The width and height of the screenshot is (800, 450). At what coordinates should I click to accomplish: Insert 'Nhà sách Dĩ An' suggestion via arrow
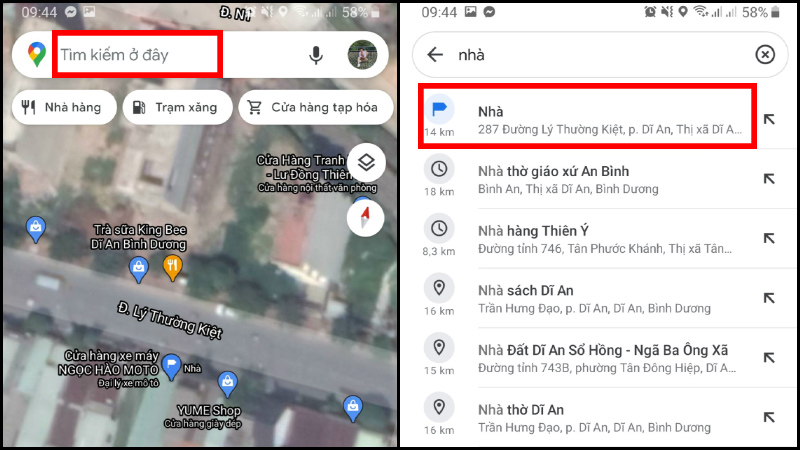[x=768, y=299]
